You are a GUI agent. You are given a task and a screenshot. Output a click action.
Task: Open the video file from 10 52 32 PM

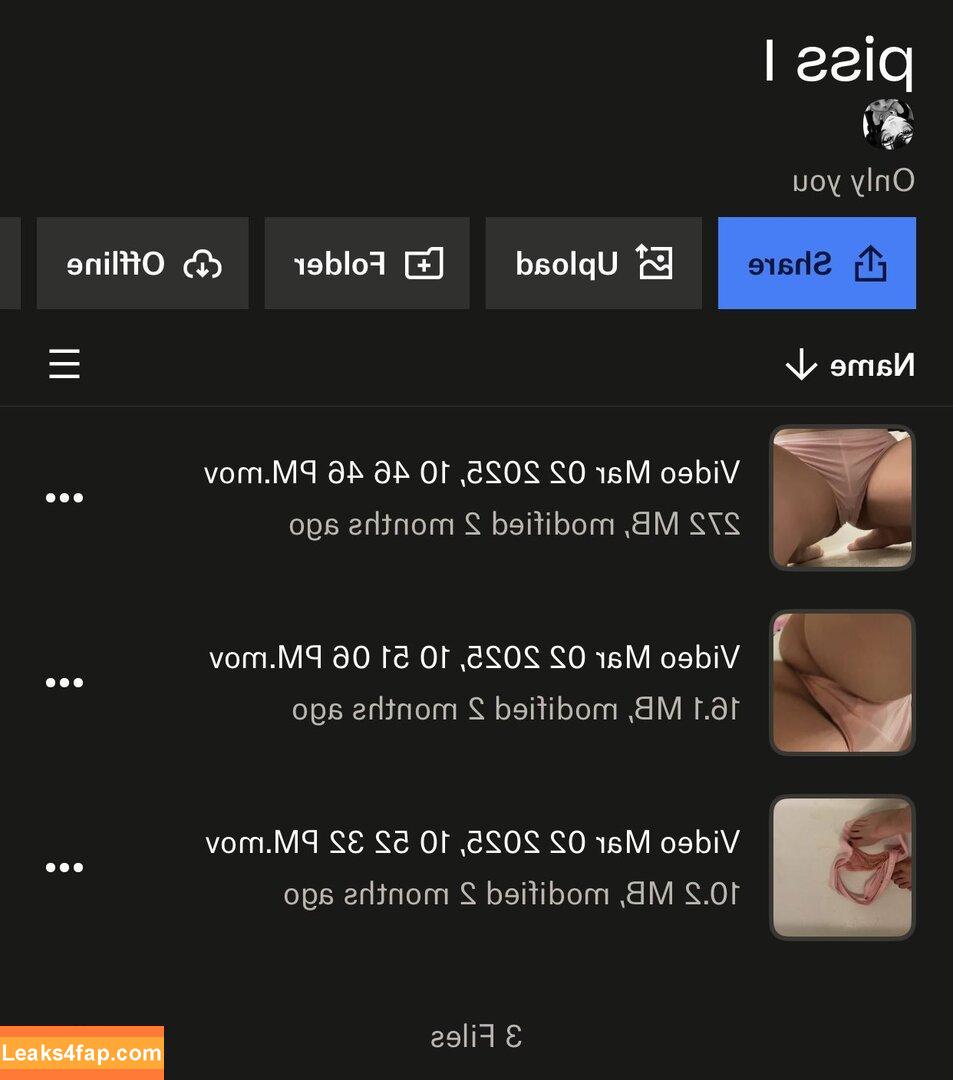[471, 843]
